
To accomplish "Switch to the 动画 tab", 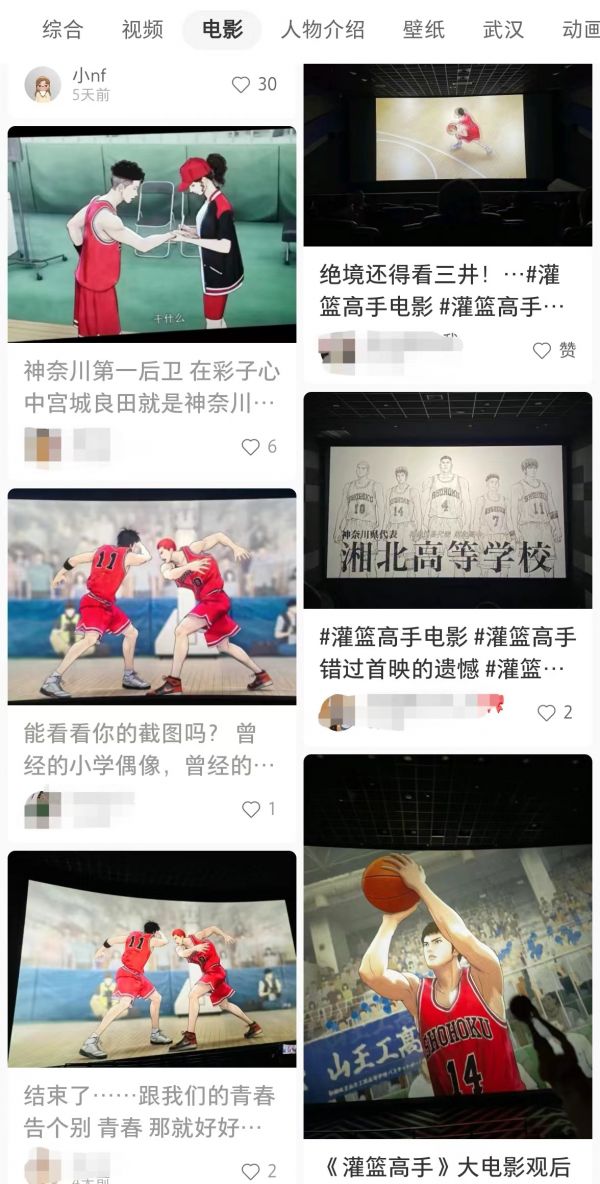I will tap(580, 29).
